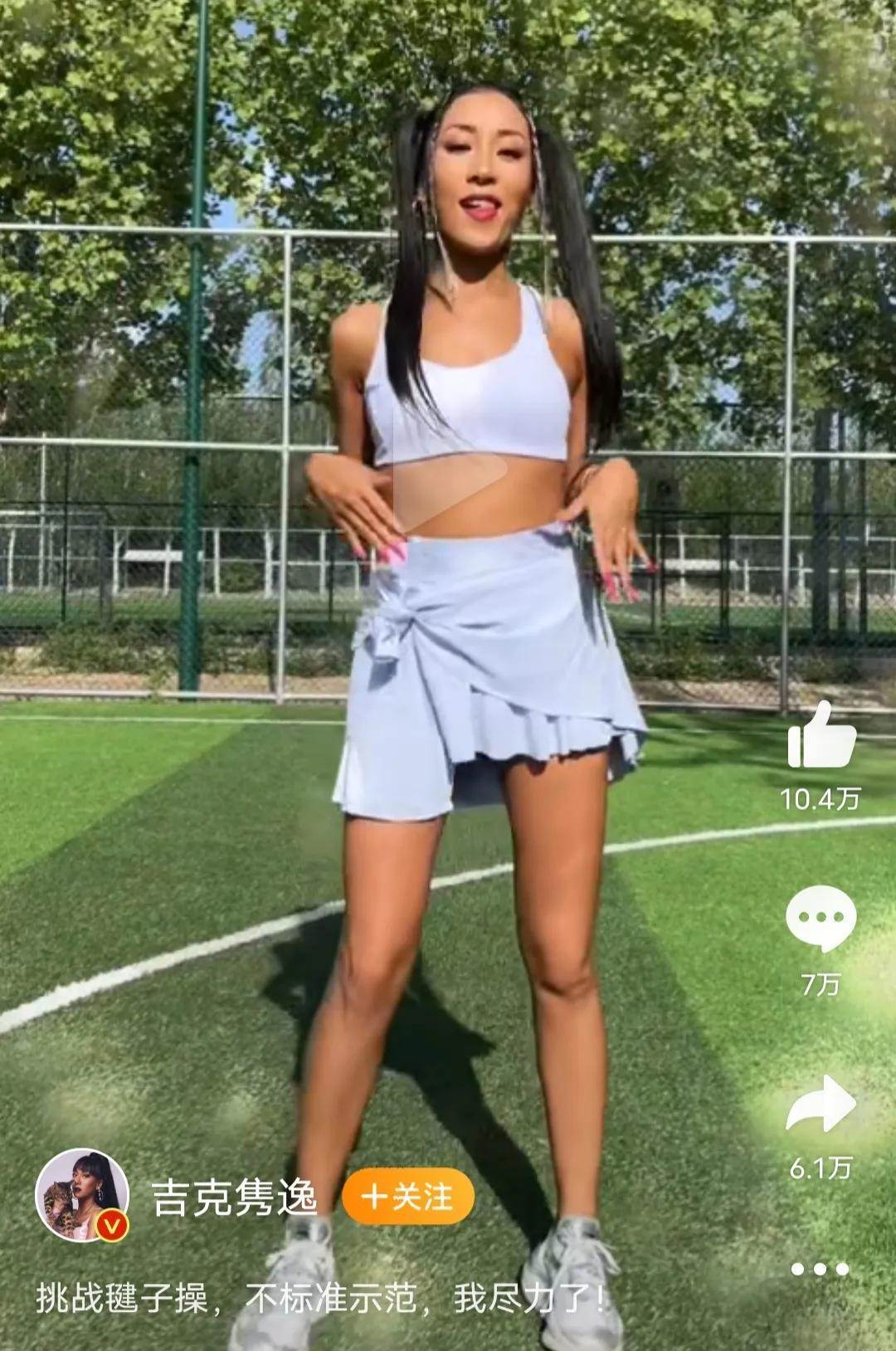Open the comments bubble
Screen dimensions: 896x1351
pos(821,919)
